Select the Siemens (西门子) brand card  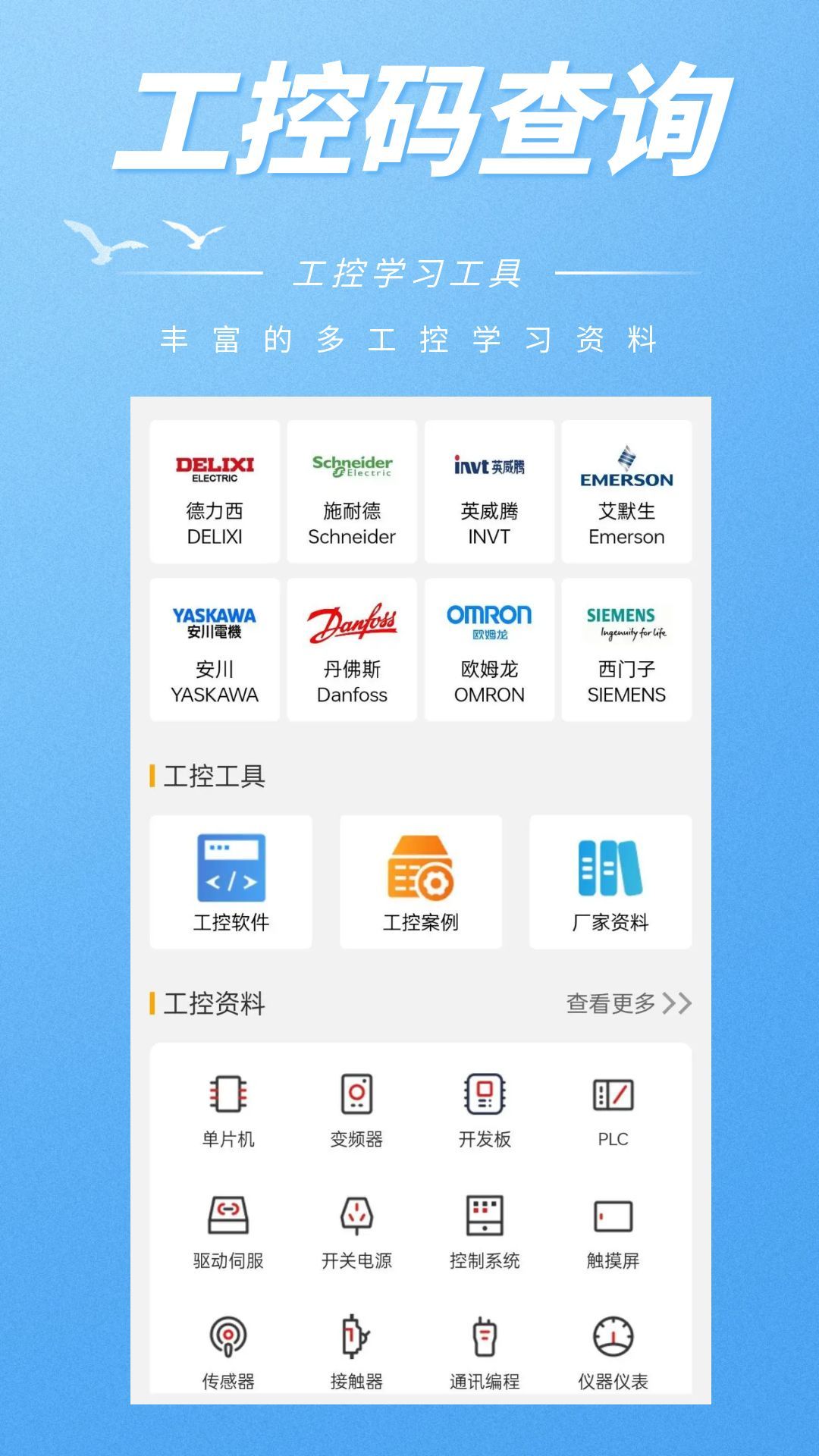coord(628,648)
